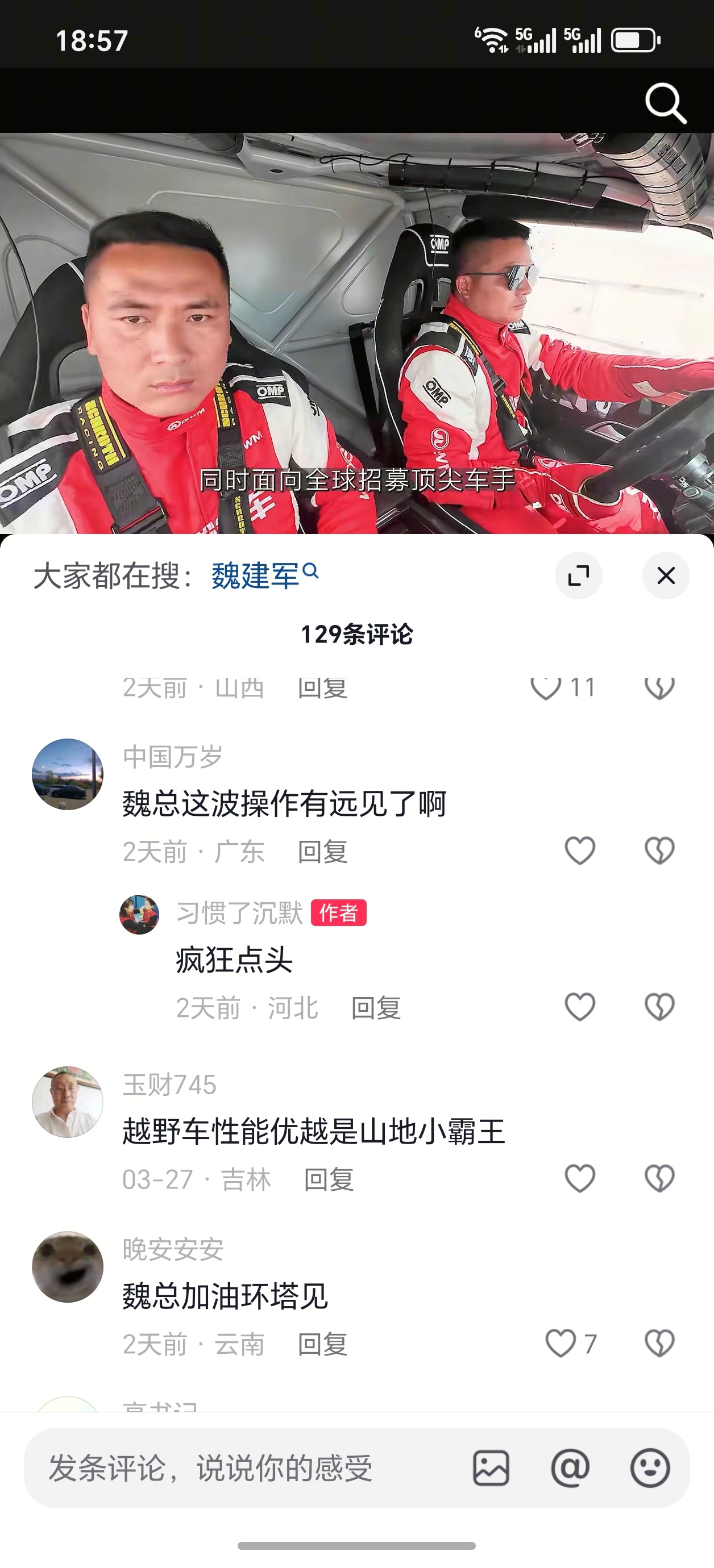Like the author's reply 疯狂点头
The image size is (714, 1568).
point(582,1008)
